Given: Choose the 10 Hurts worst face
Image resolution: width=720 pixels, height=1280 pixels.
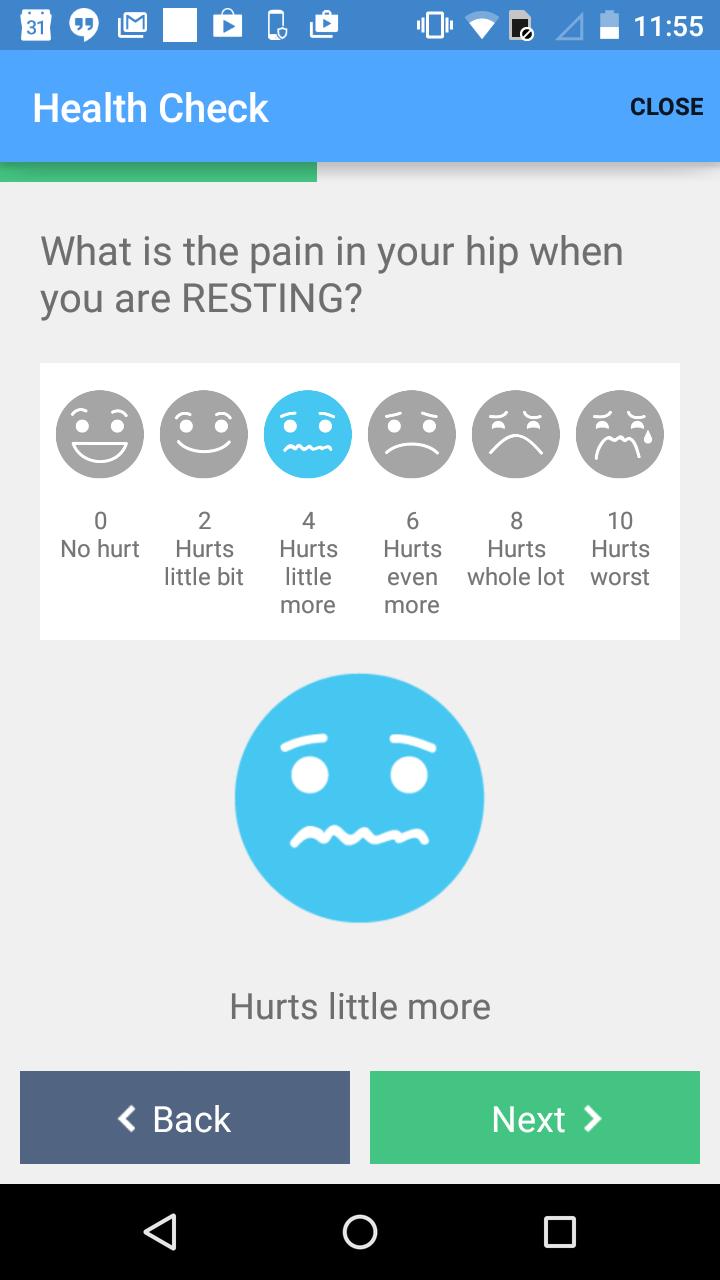Looking at the screenshot, I should coord(620,434).
